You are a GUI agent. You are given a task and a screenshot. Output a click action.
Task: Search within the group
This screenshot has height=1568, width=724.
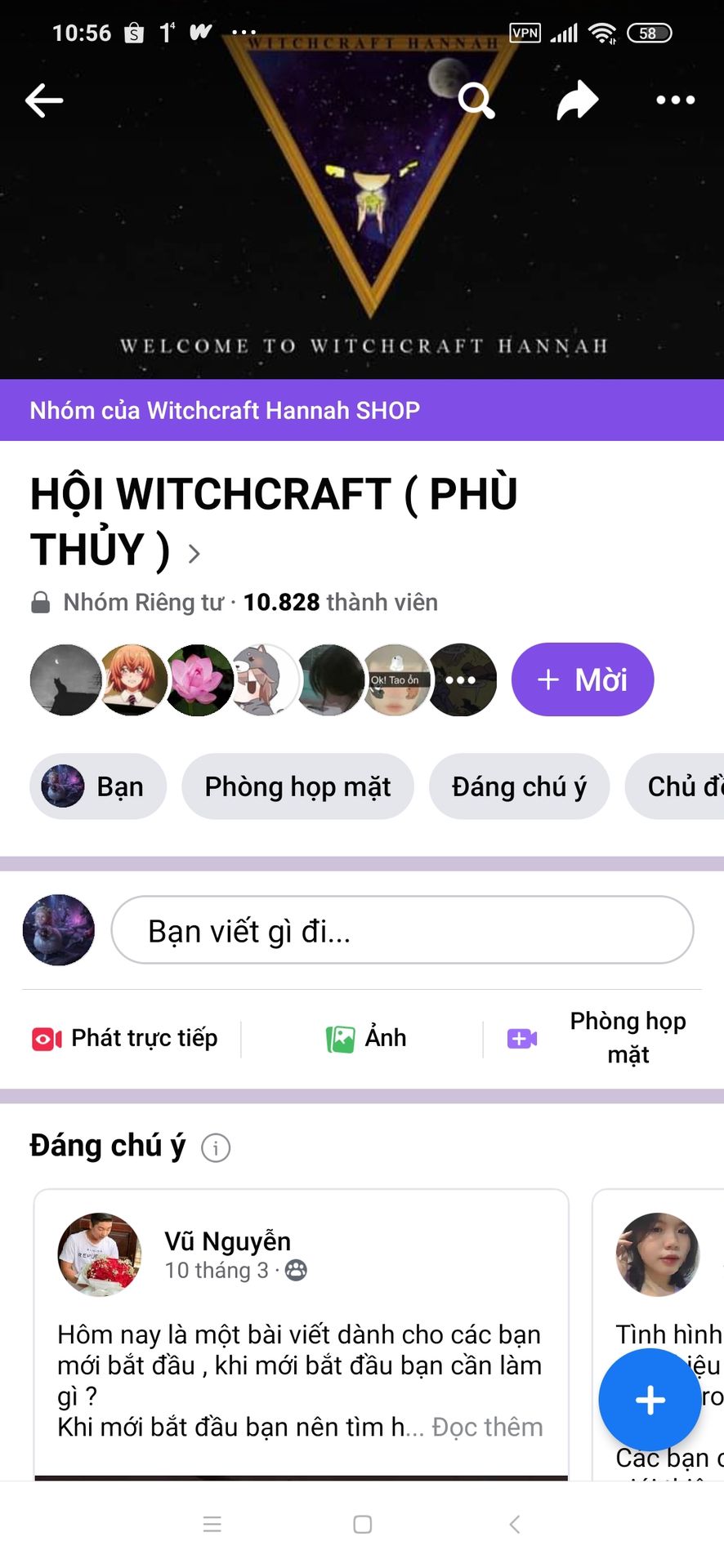tap(476, 100)
